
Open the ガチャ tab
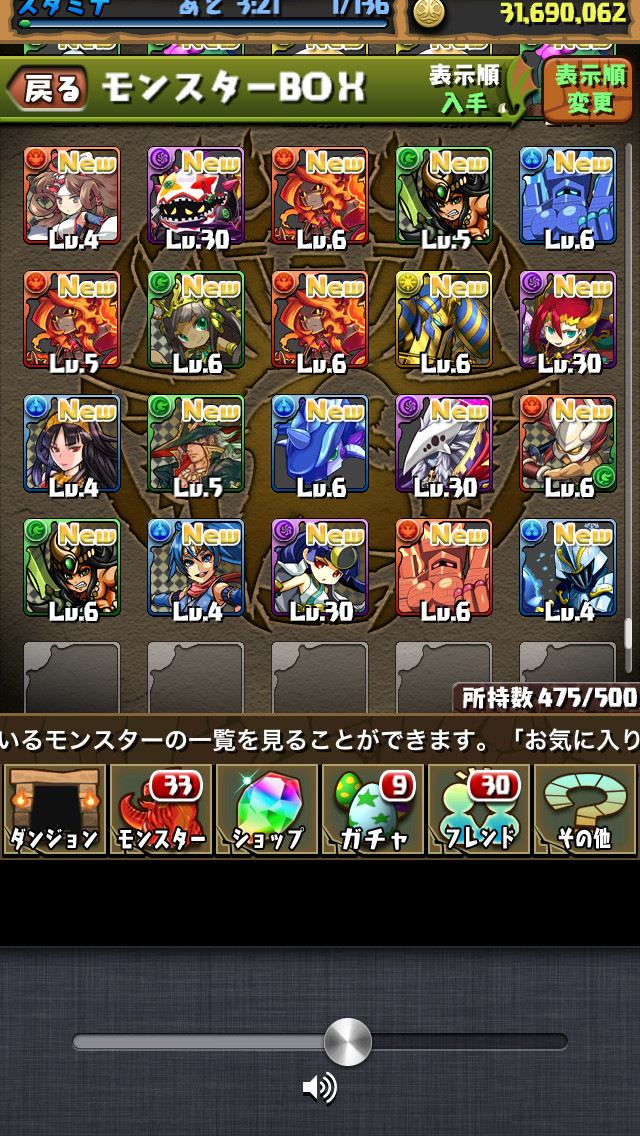(x=372, y=810)
